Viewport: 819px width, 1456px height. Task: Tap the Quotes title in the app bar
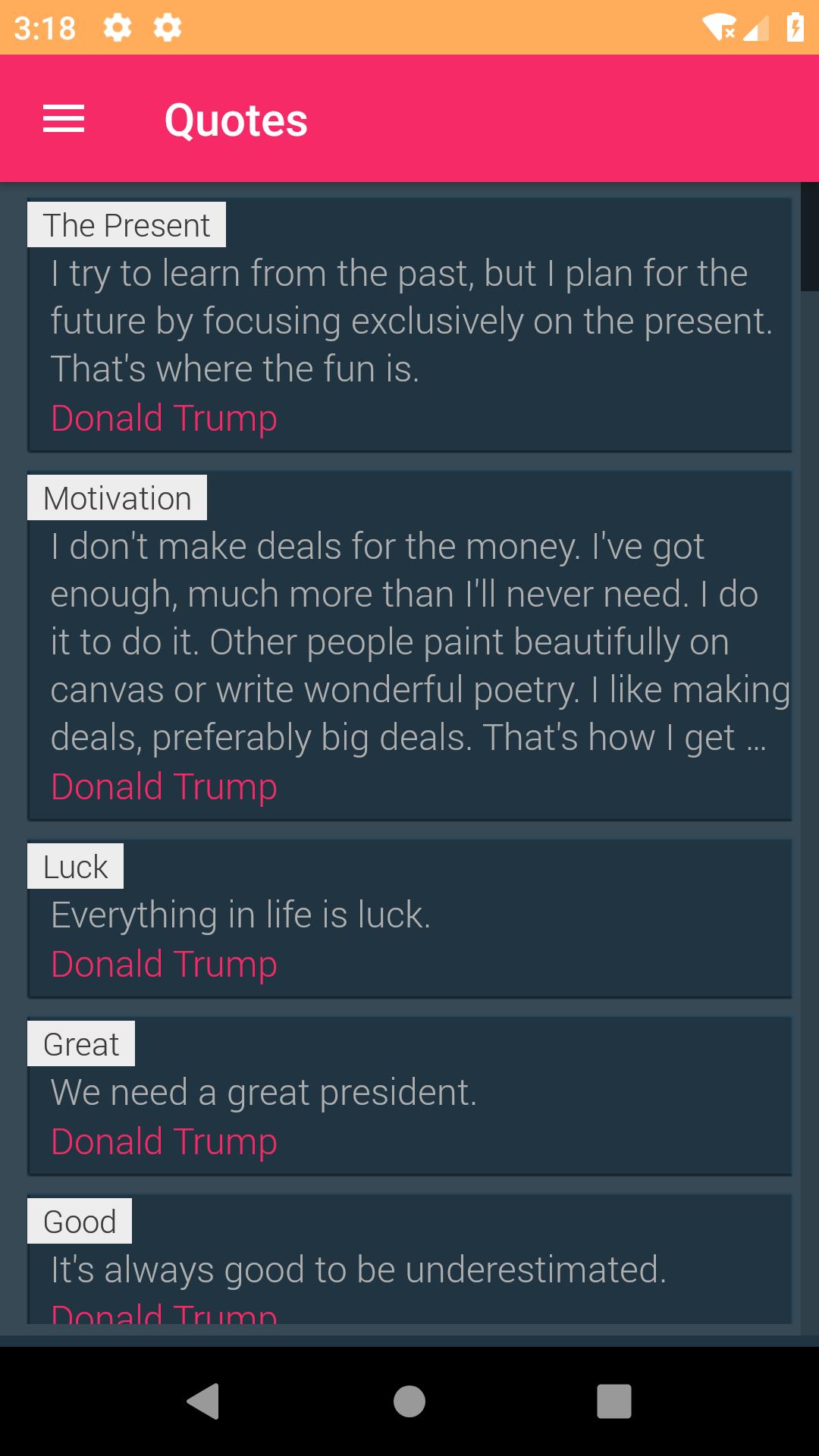pyautogui.click(x=236, y=118)
